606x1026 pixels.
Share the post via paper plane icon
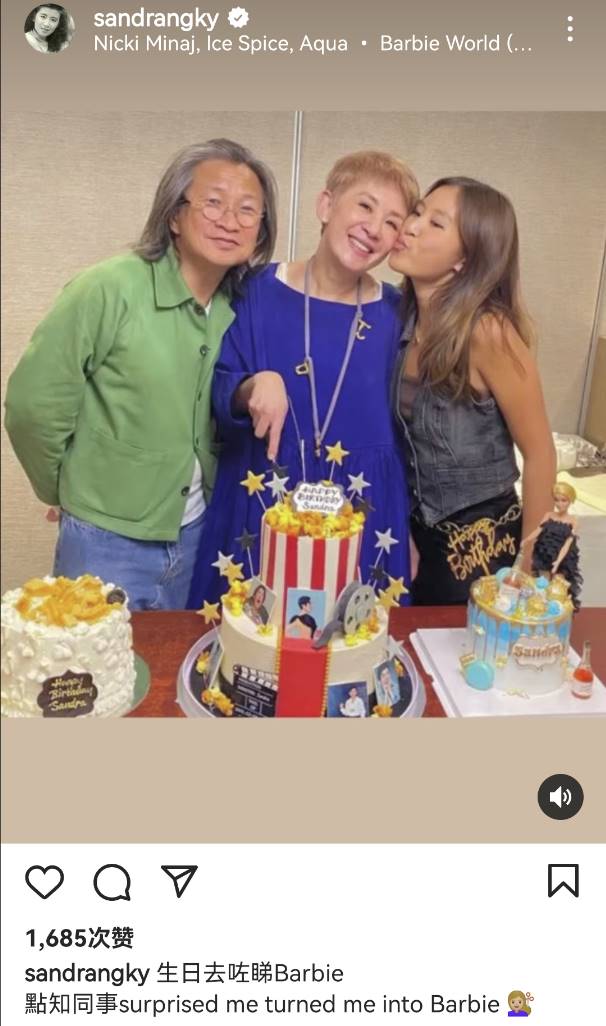coord(179,881)
